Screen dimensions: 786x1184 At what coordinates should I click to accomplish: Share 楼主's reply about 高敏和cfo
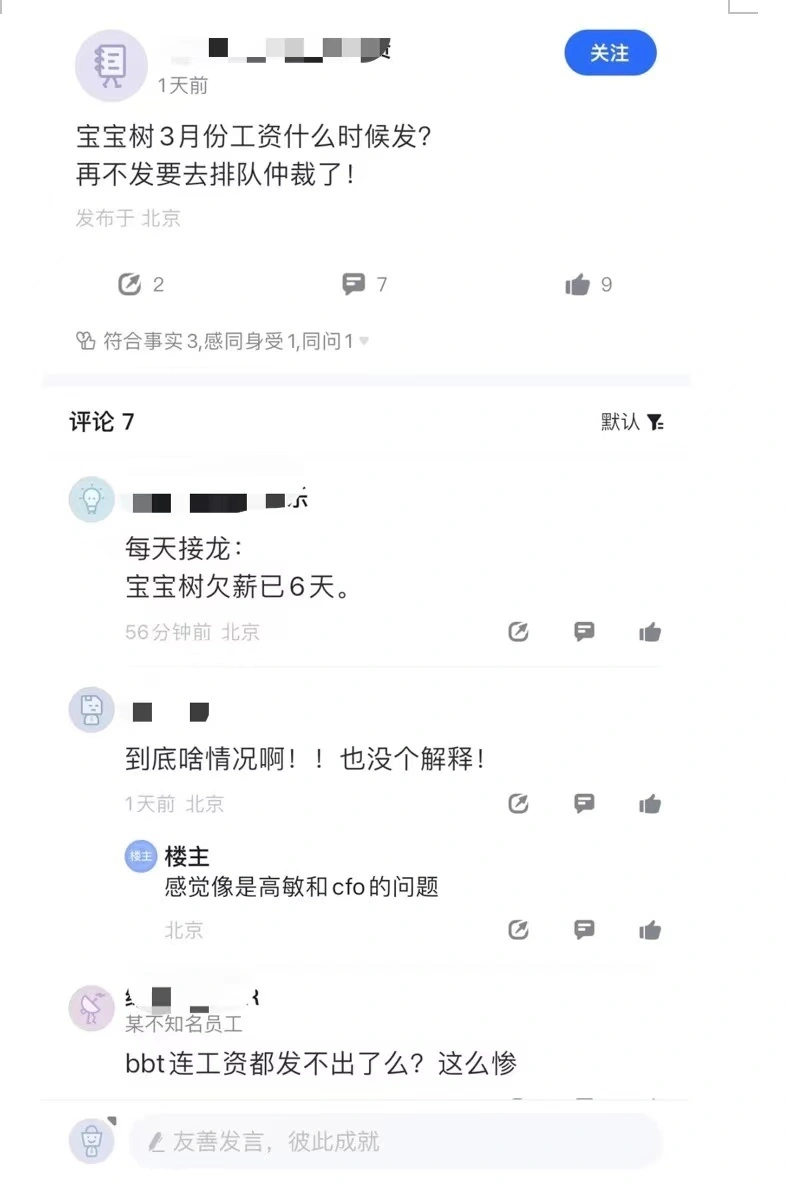point(518,930)
